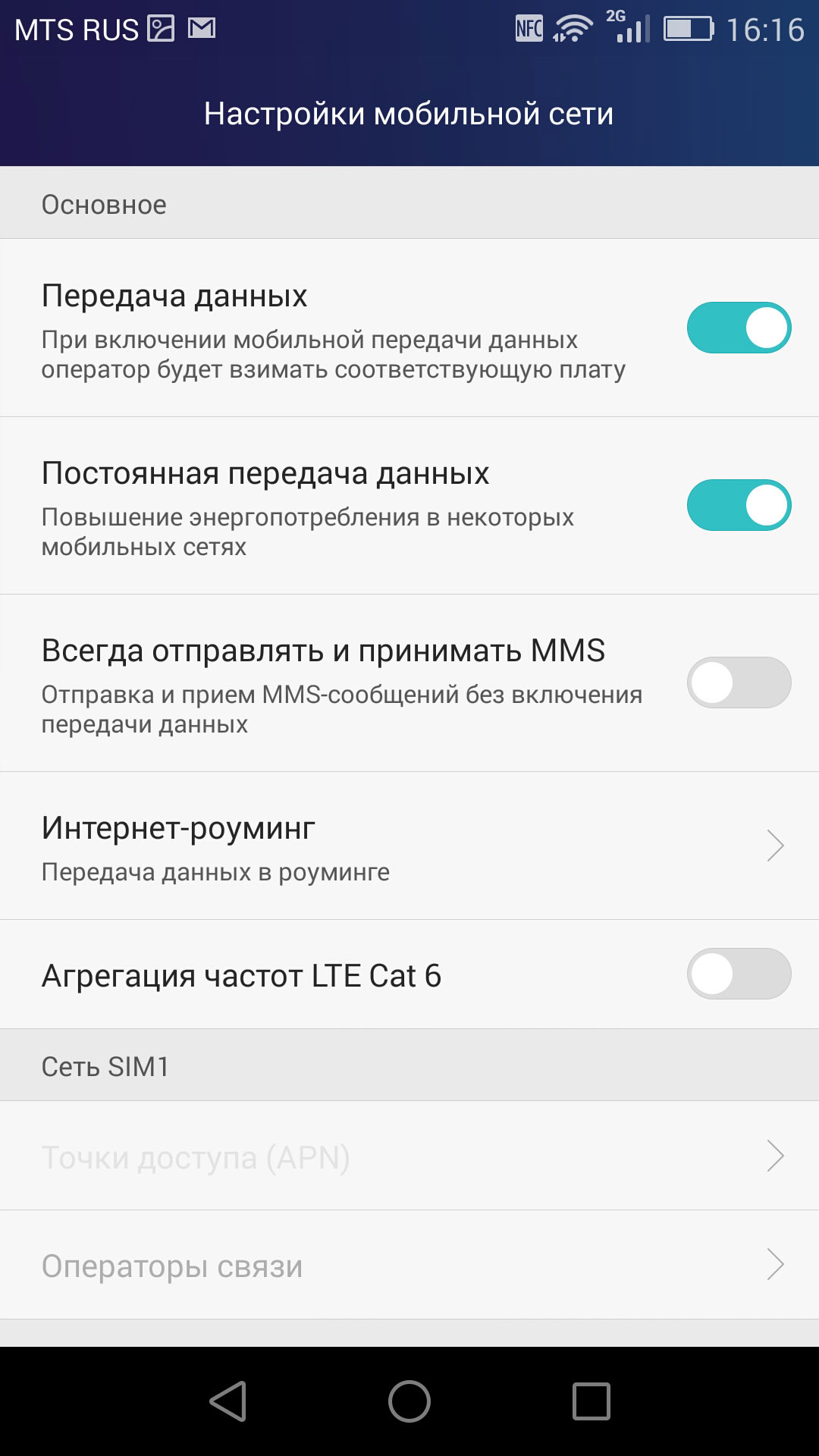The width and height of the screenshot is (819, 1456).
Task: Turn off the Передача данных switch
Action: point(739,328)
